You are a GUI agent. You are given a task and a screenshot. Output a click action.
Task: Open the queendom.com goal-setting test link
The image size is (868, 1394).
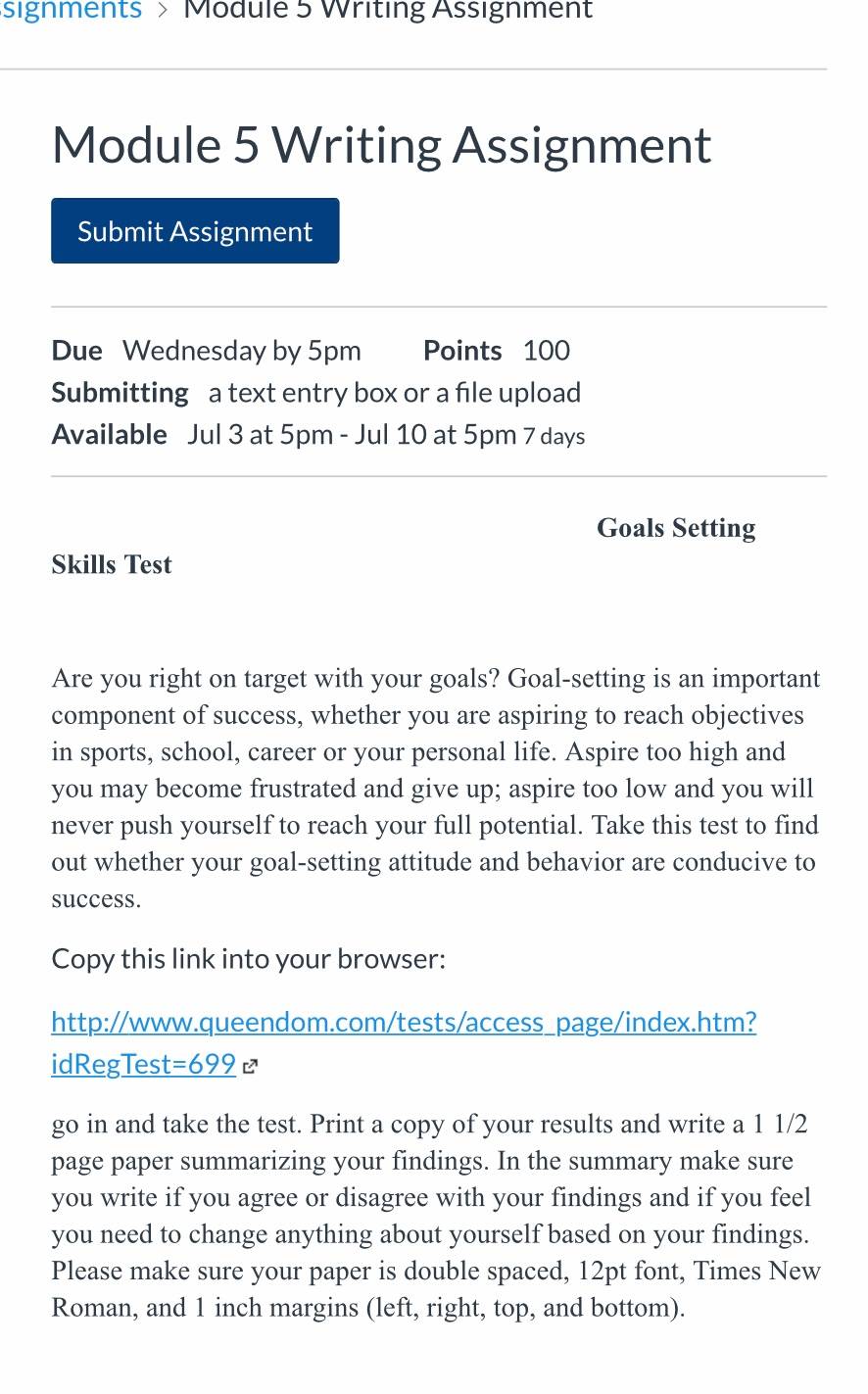[404, 1043]
